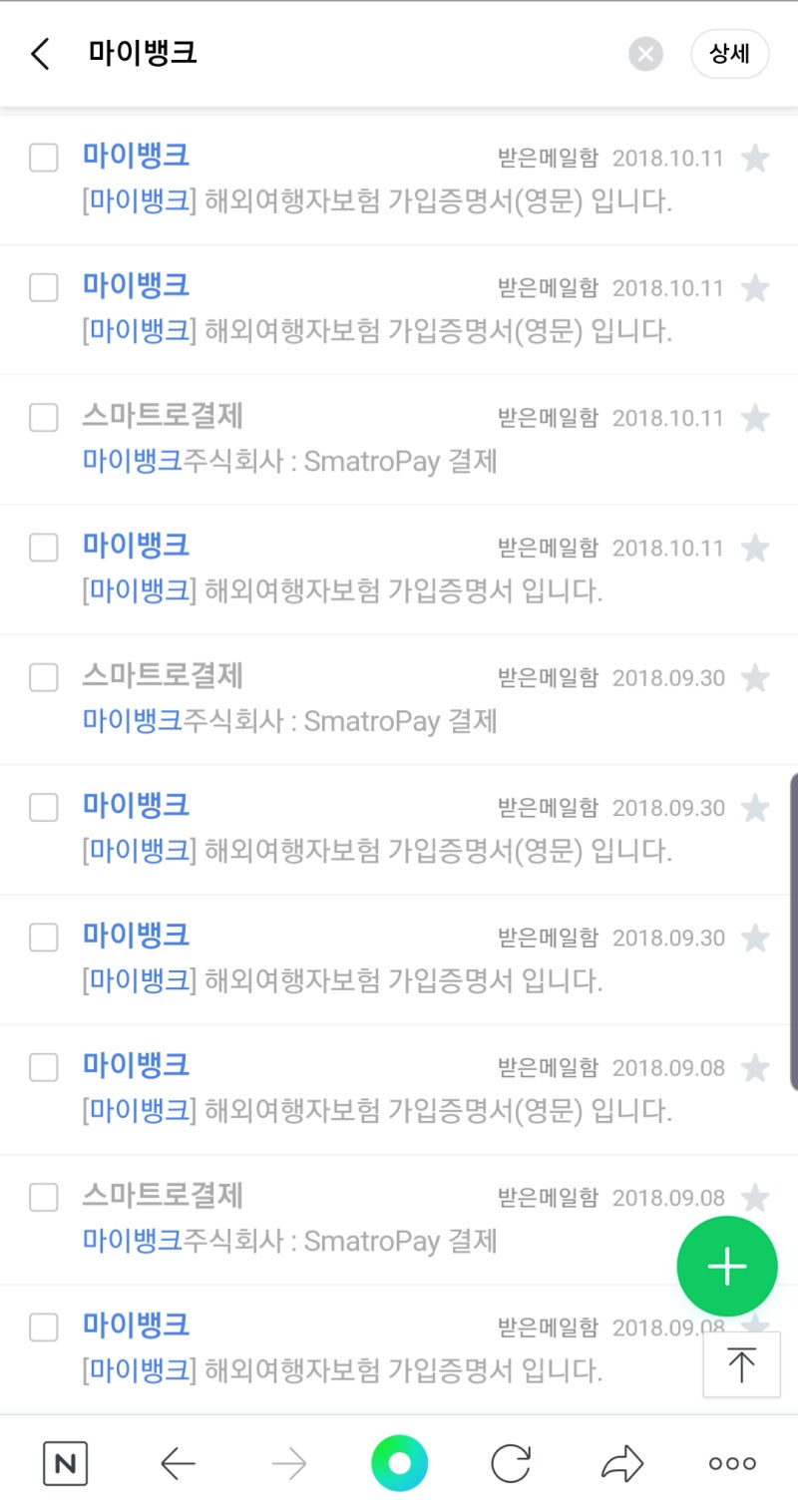Reload the current page
This screenshot has width=798, height=1512.
511,1464
